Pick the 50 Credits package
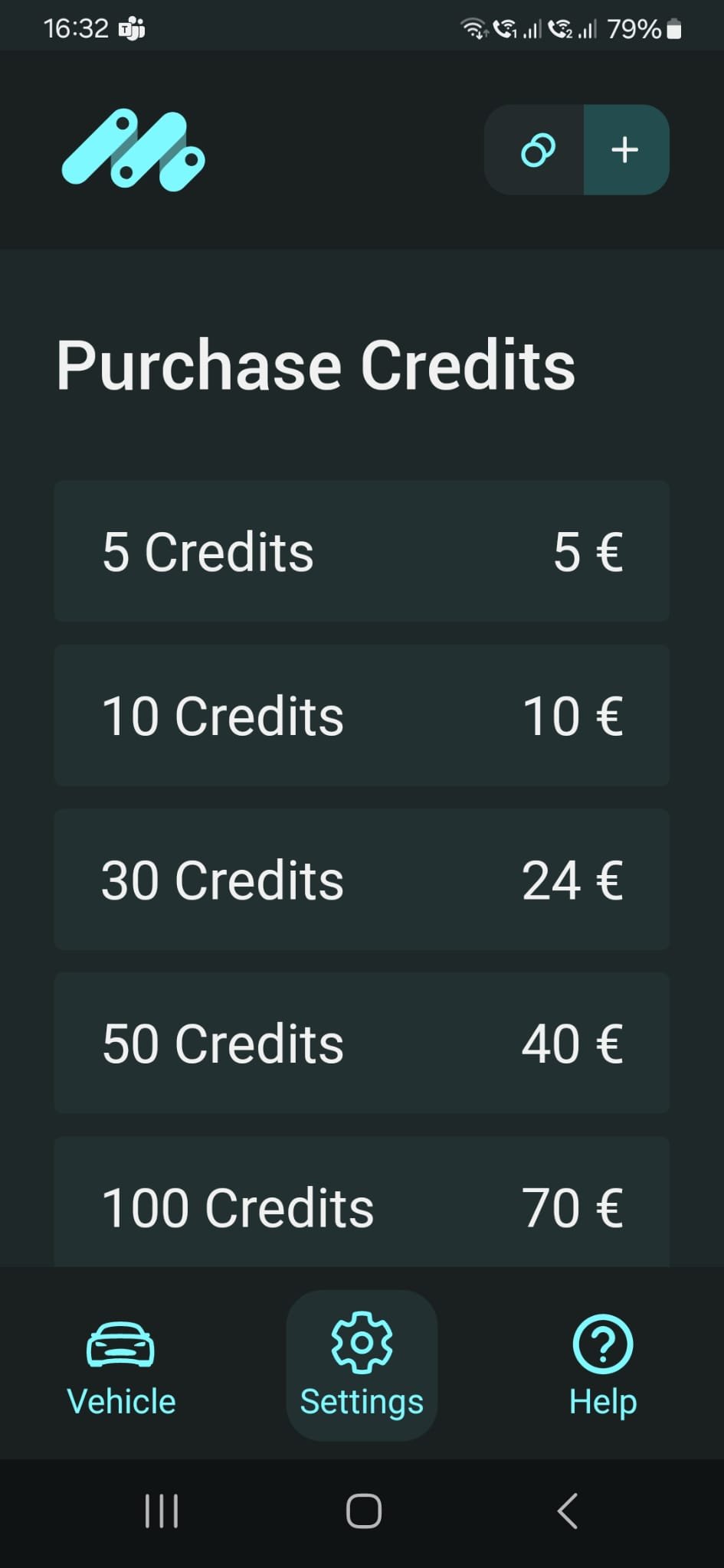The image size is (724, 1568). (362, 1043)
